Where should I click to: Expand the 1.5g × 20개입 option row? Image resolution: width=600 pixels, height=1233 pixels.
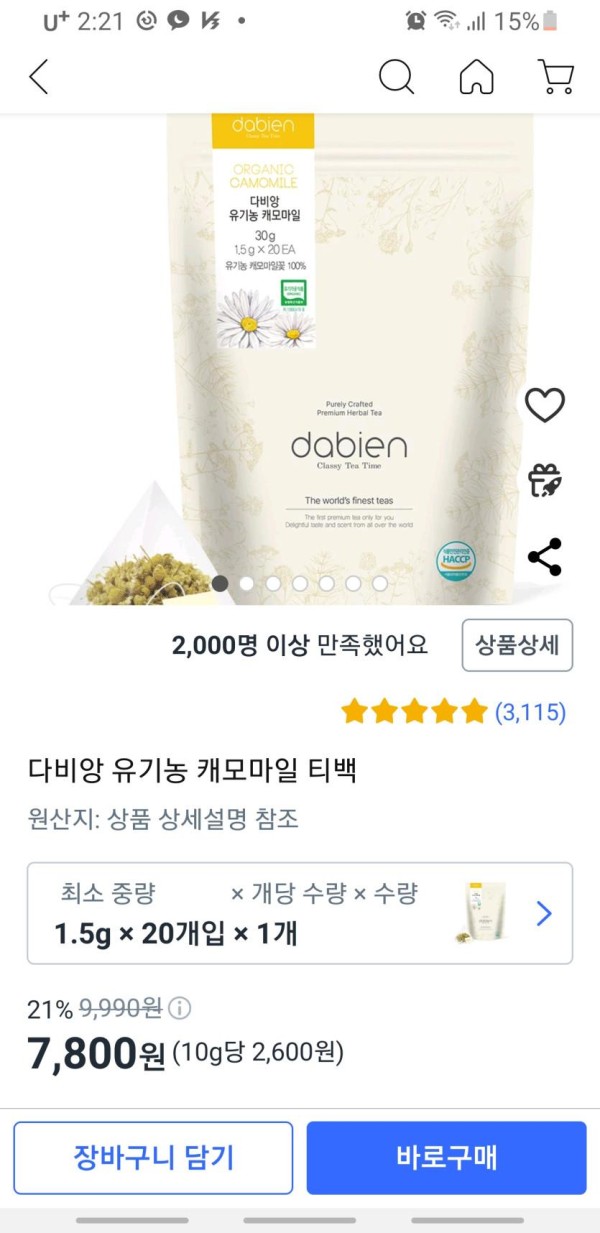click(300, 913)
